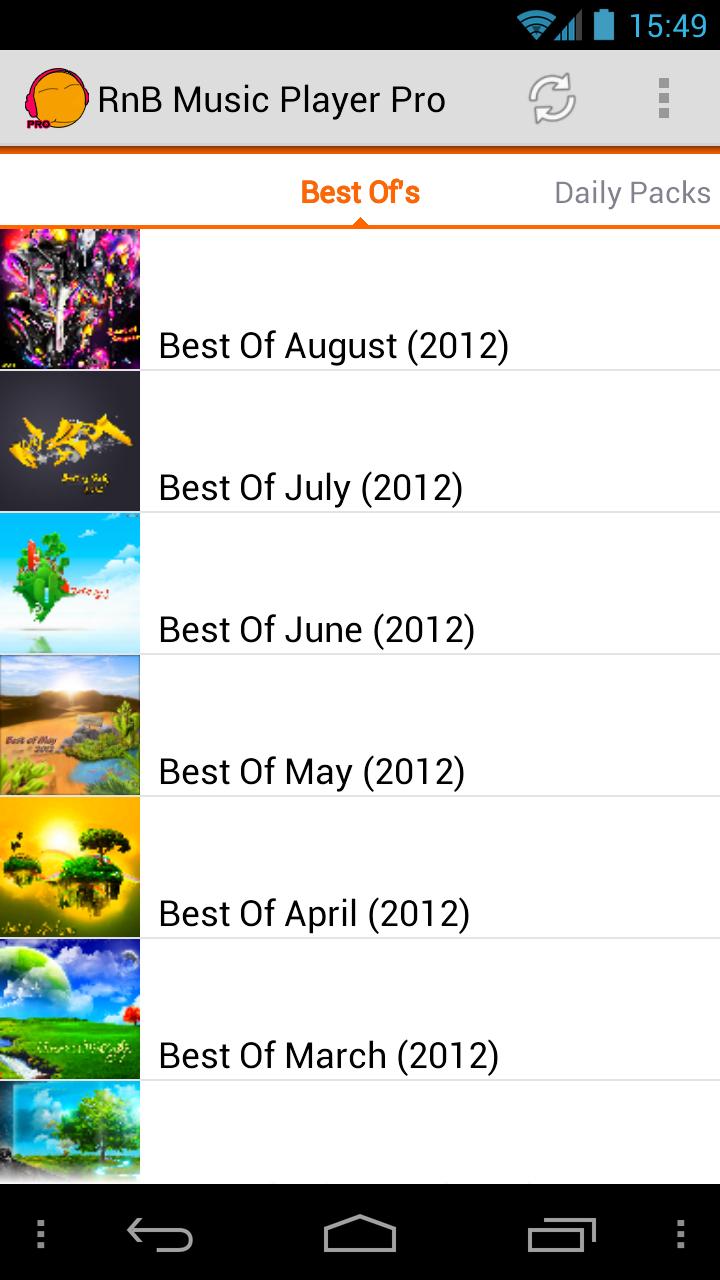720x1280 pixels.
Task: Open Best Of June (2012)
Action: 360,584
